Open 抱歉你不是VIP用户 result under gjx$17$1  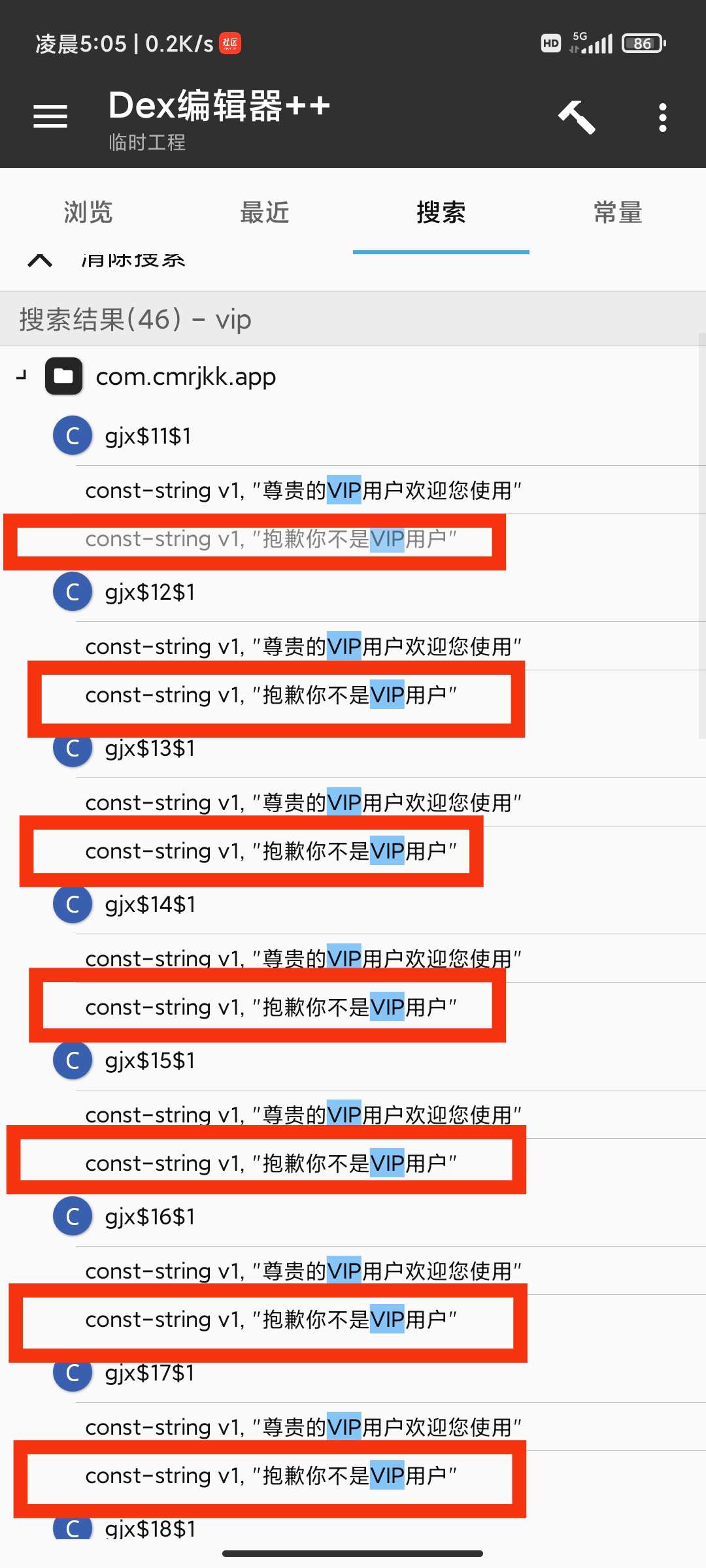[271, 1476]
